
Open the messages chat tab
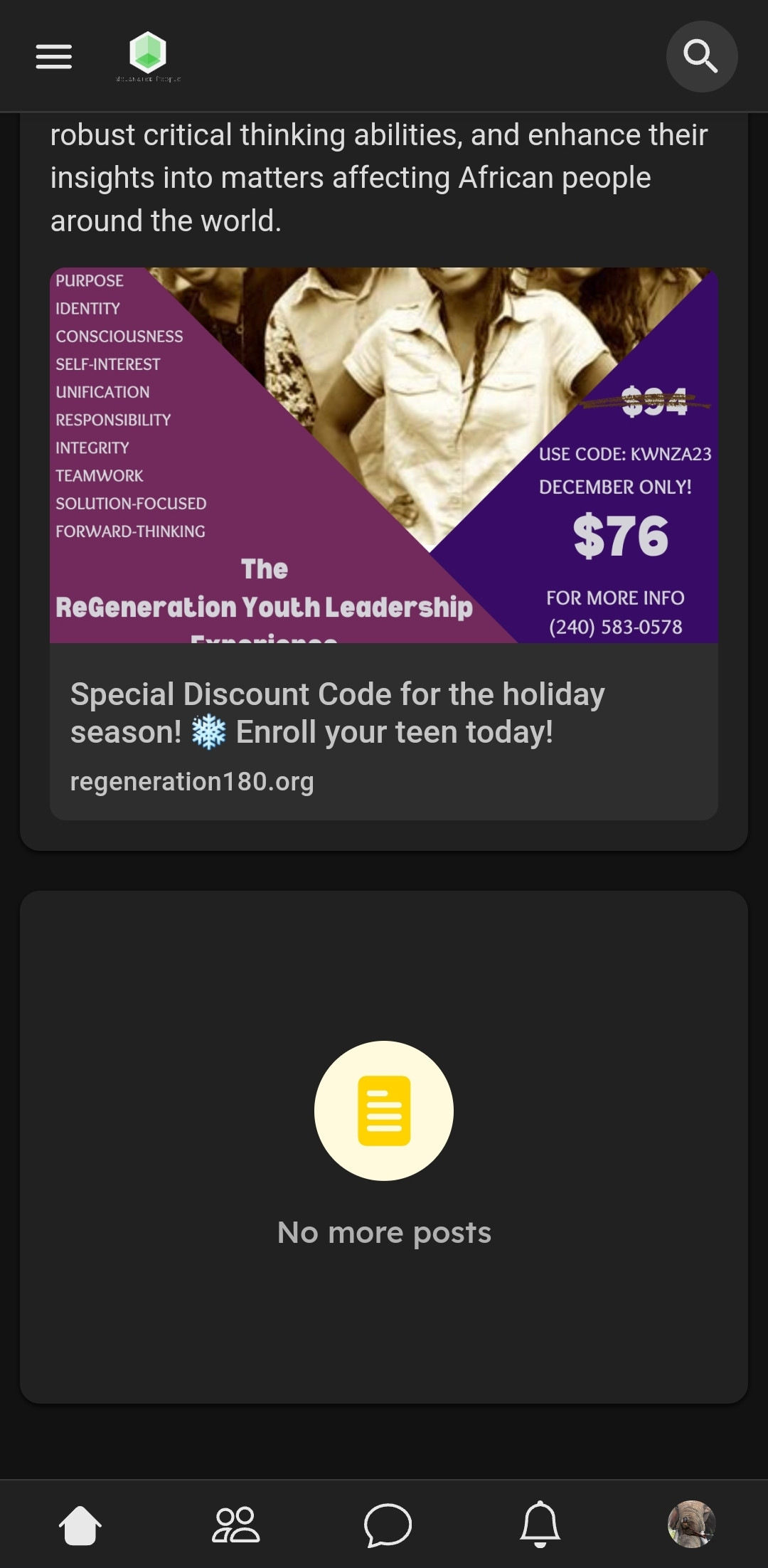(x=388, y=1525)
